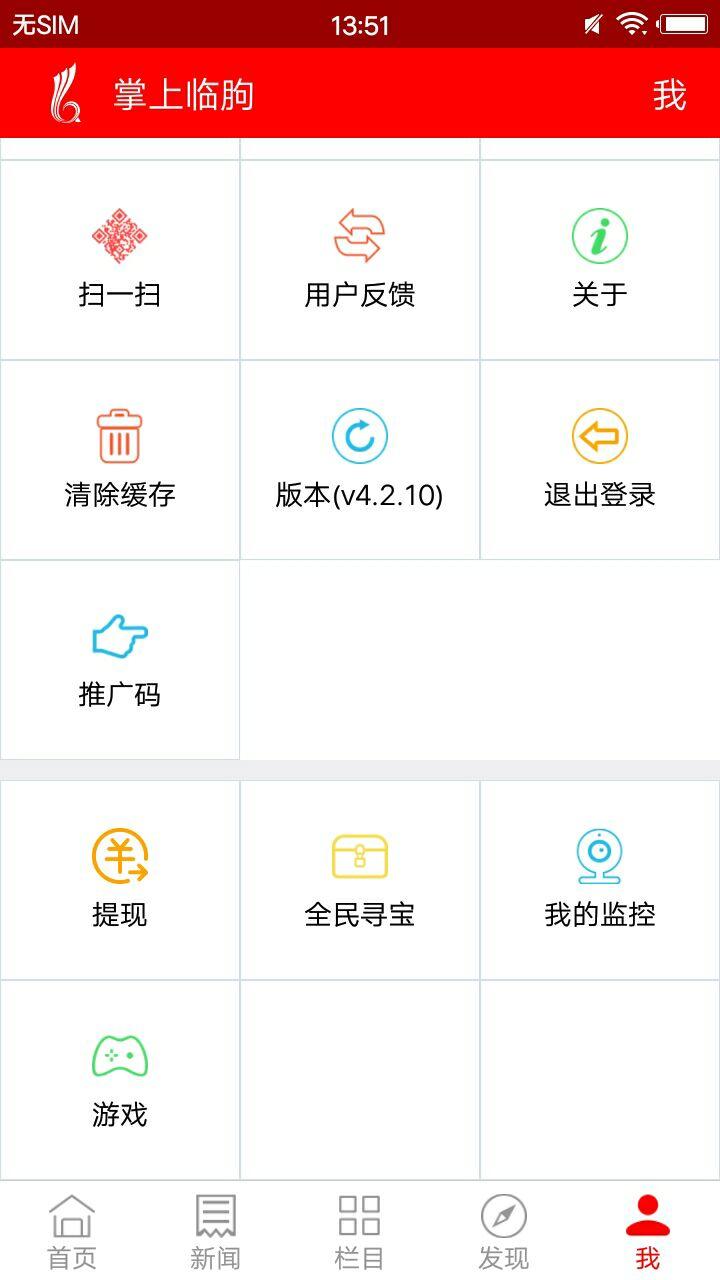Switch to the 首页 home tab
The height and width of the screenshot is (1280, 720).
coord(71,1227)
